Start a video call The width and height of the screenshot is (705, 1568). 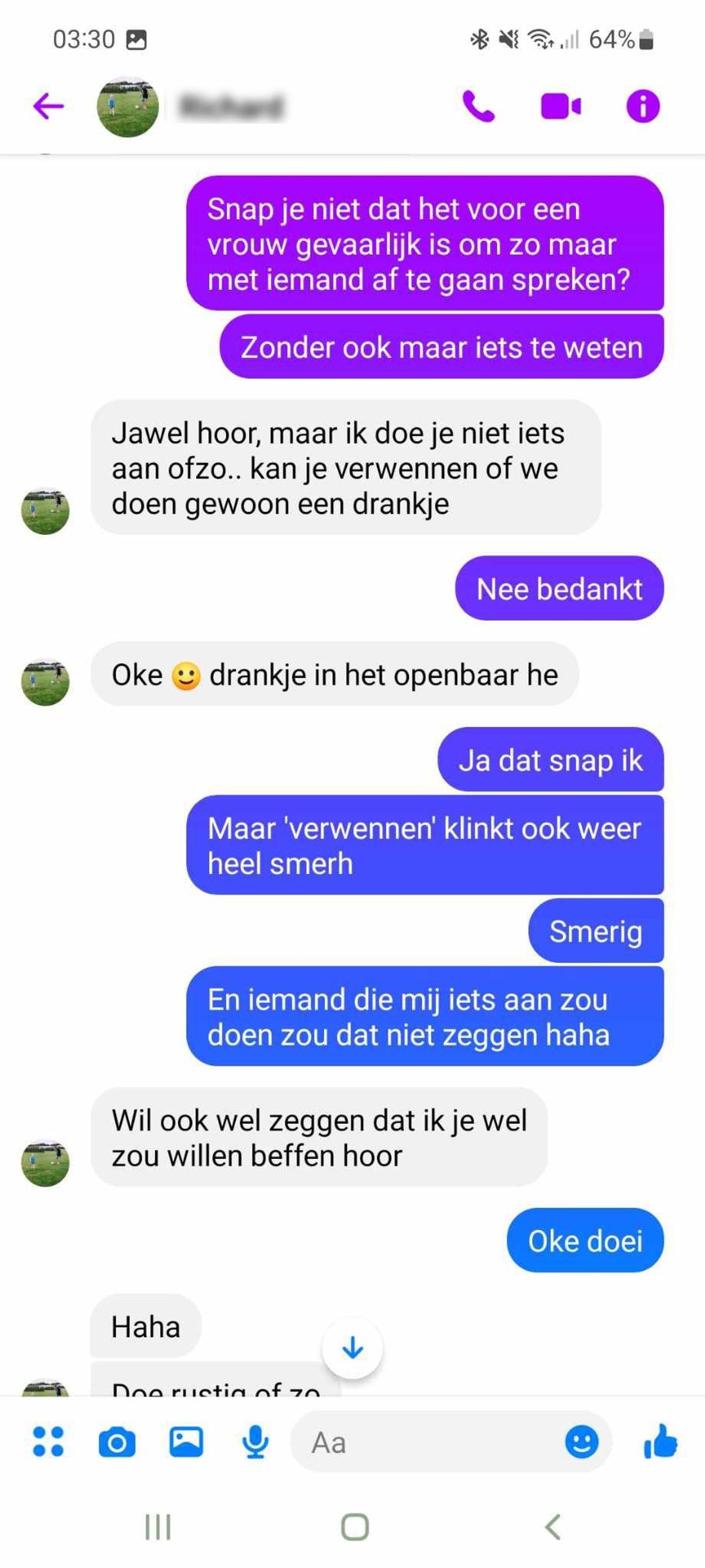point(560,106)
